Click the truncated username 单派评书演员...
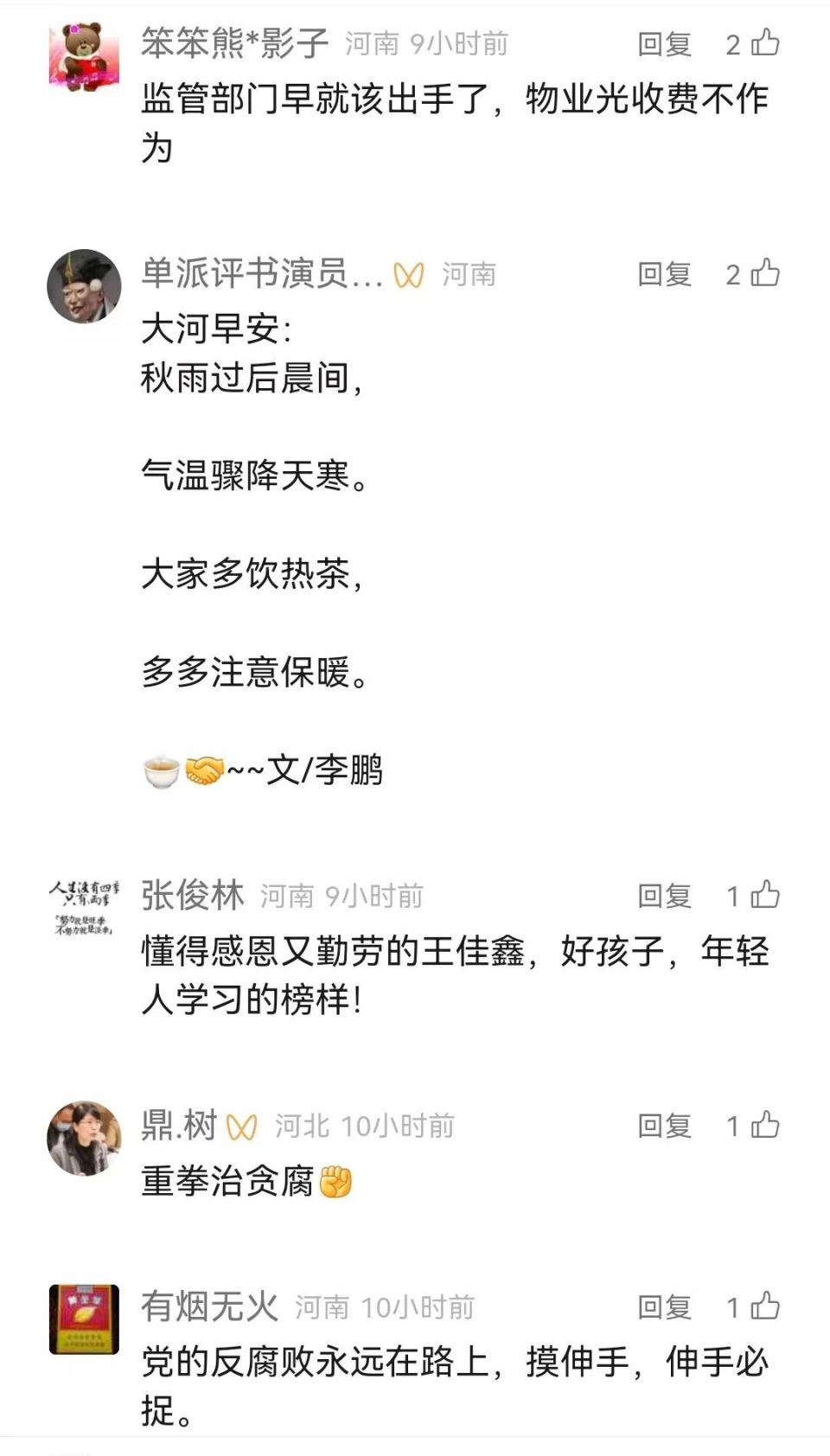830x1456 pixels. (259, 273)
